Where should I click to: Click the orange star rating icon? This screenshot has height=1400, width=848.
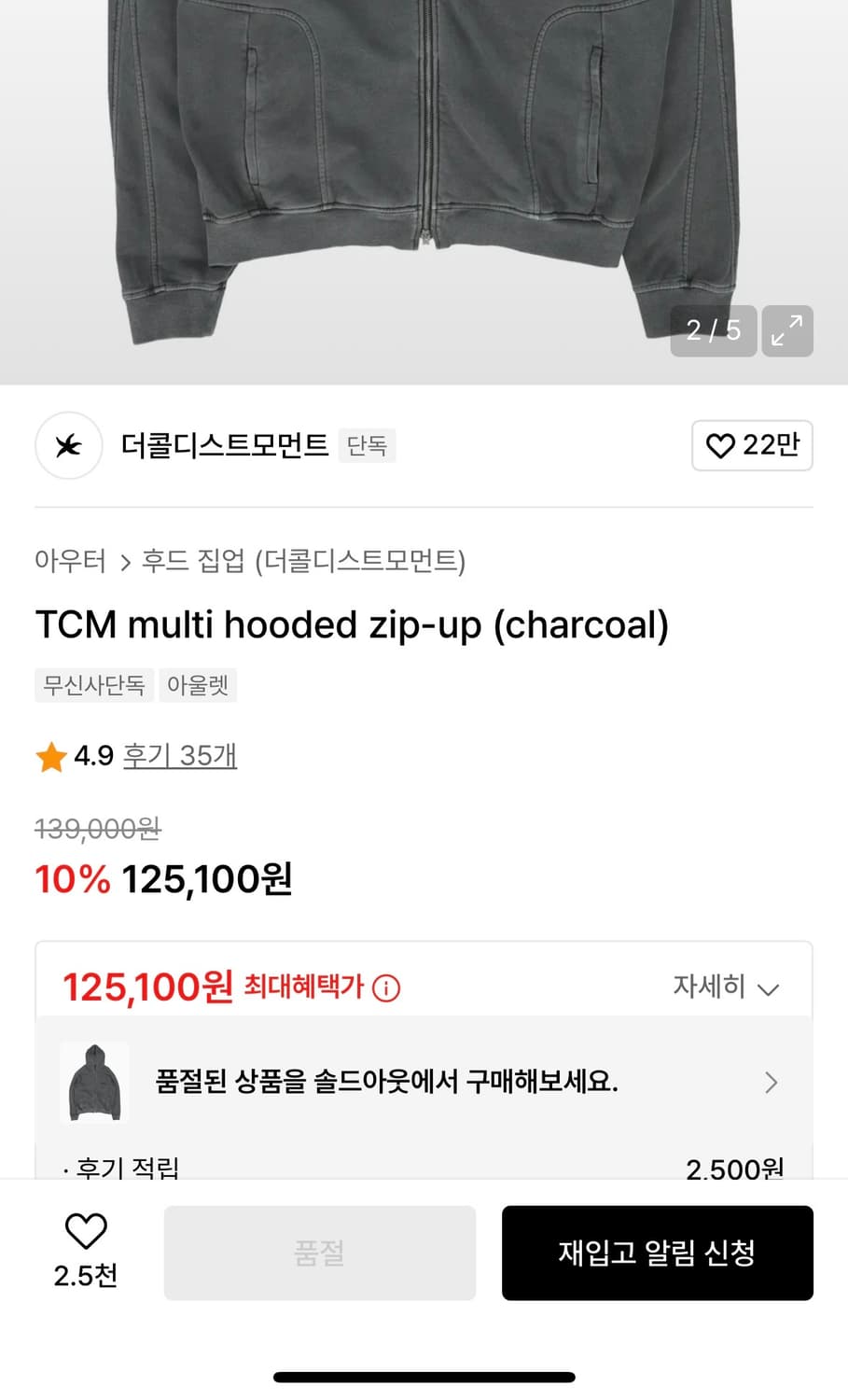pyautogui.click(x=50, y=756)
